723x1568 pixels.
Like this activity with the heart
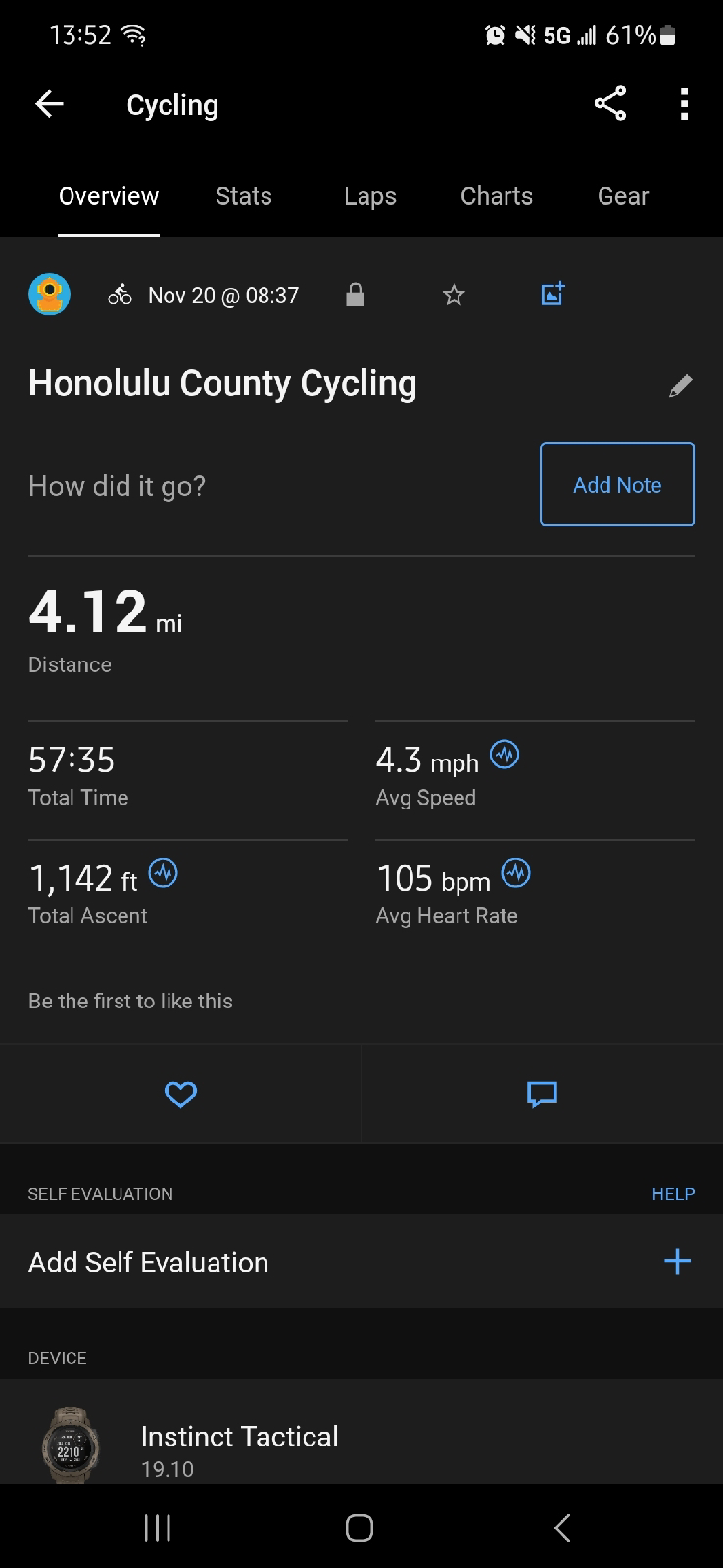180,1094
